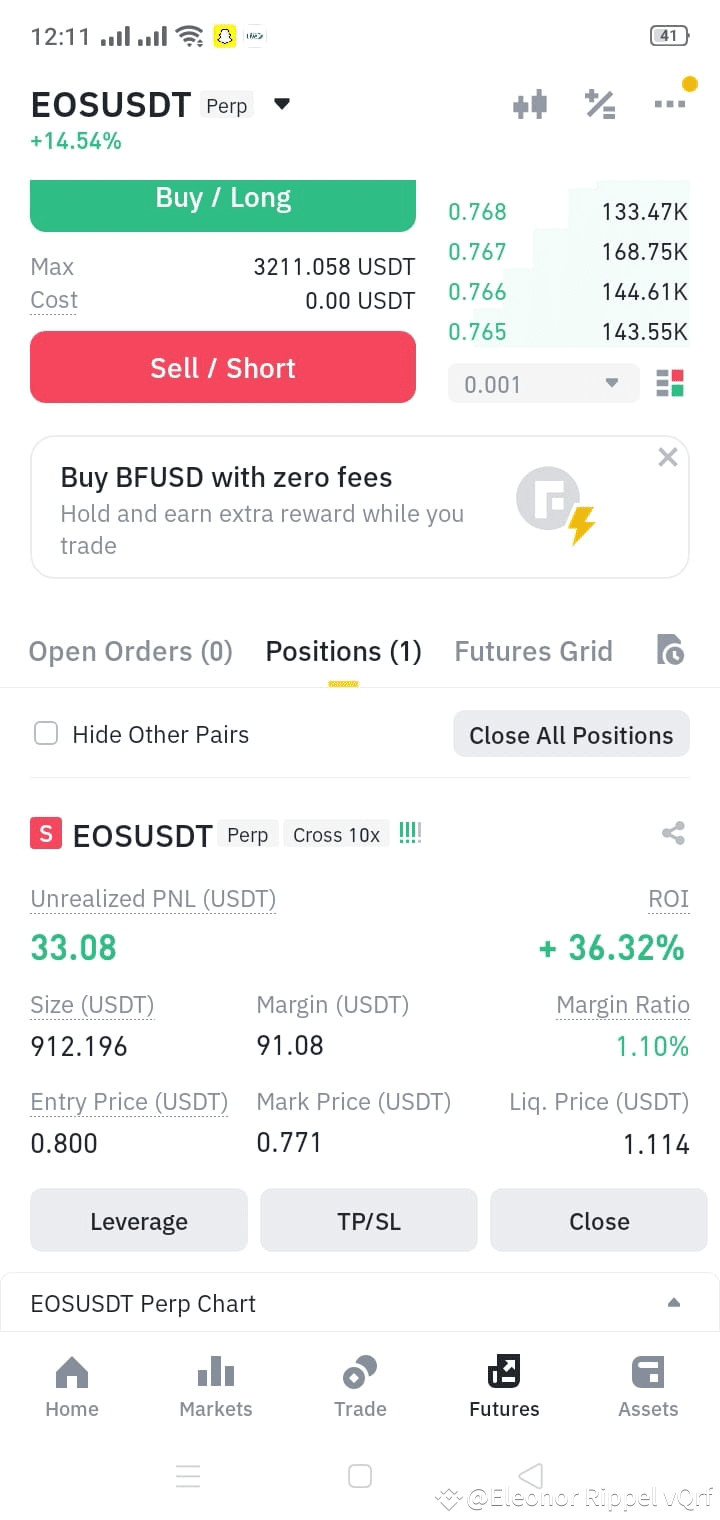Open the percentage calculator icon

pyautogui.click(x=600, y=104)
